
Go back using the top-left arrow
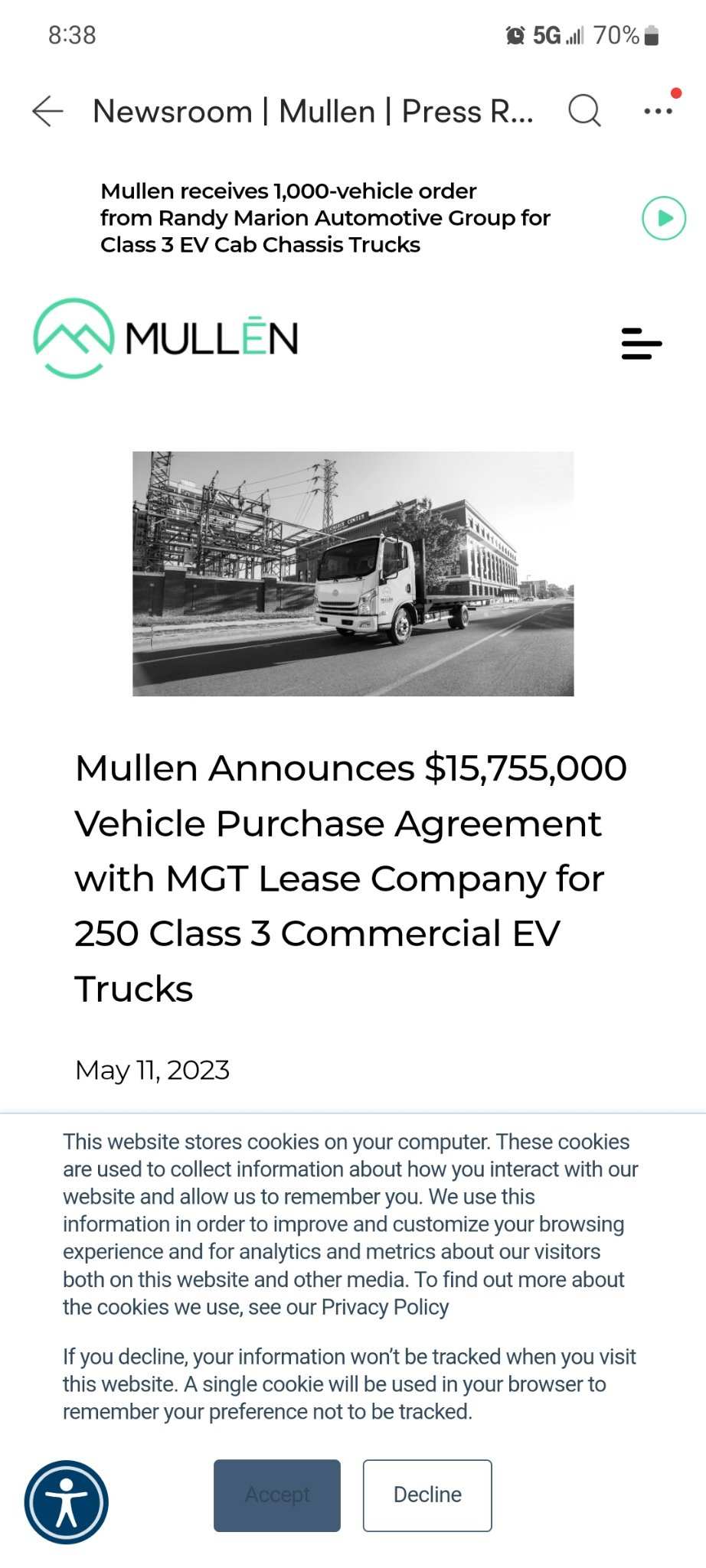point(47,112)
